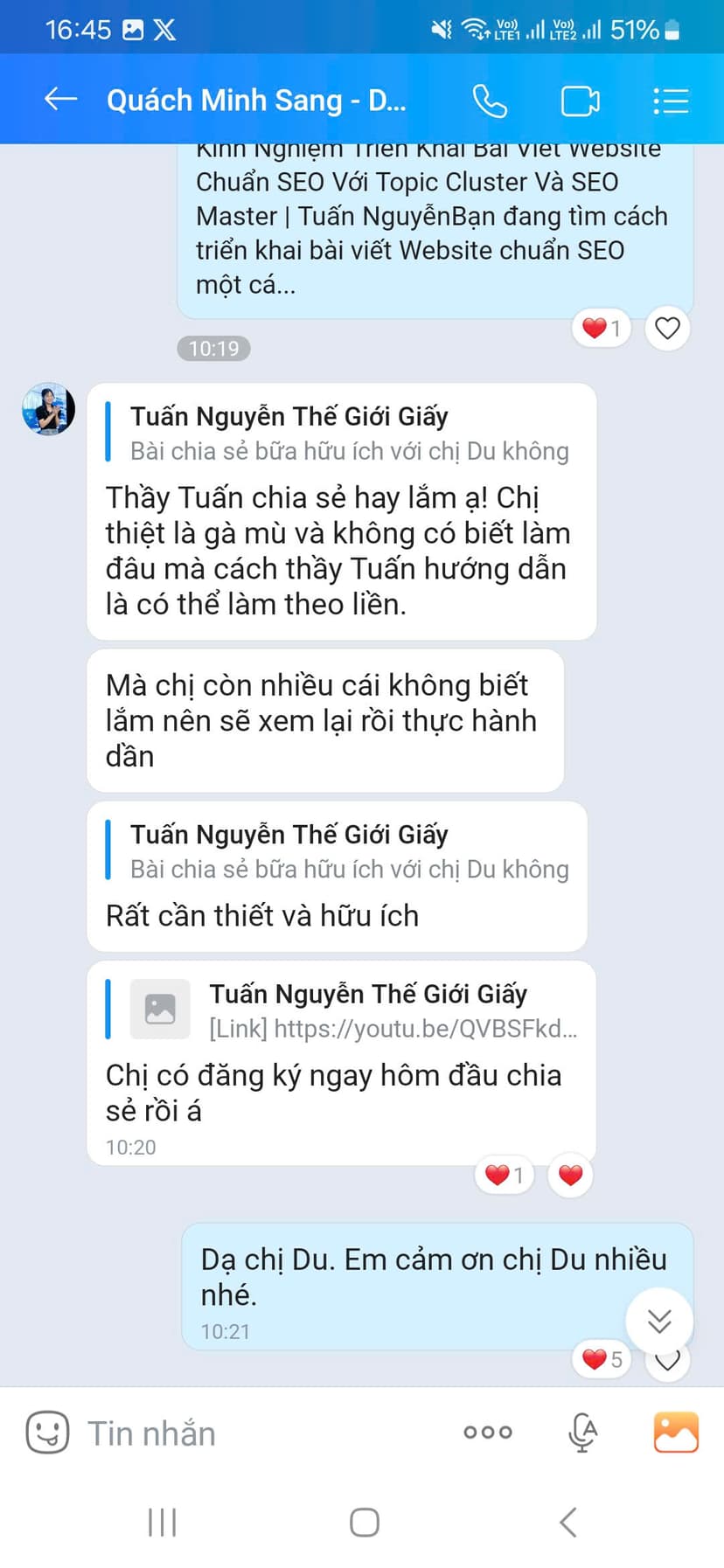Open more message options via ellipsis

click(x=487, y=1432)
